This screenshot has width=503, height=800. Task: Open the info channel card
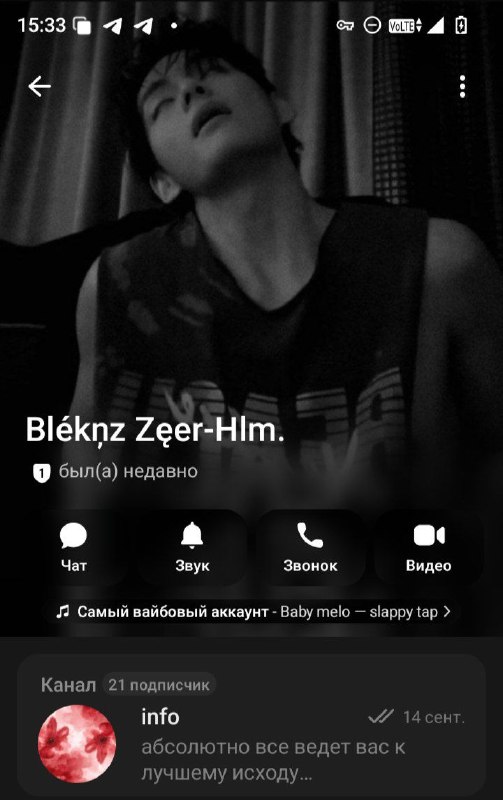(252, 724)
